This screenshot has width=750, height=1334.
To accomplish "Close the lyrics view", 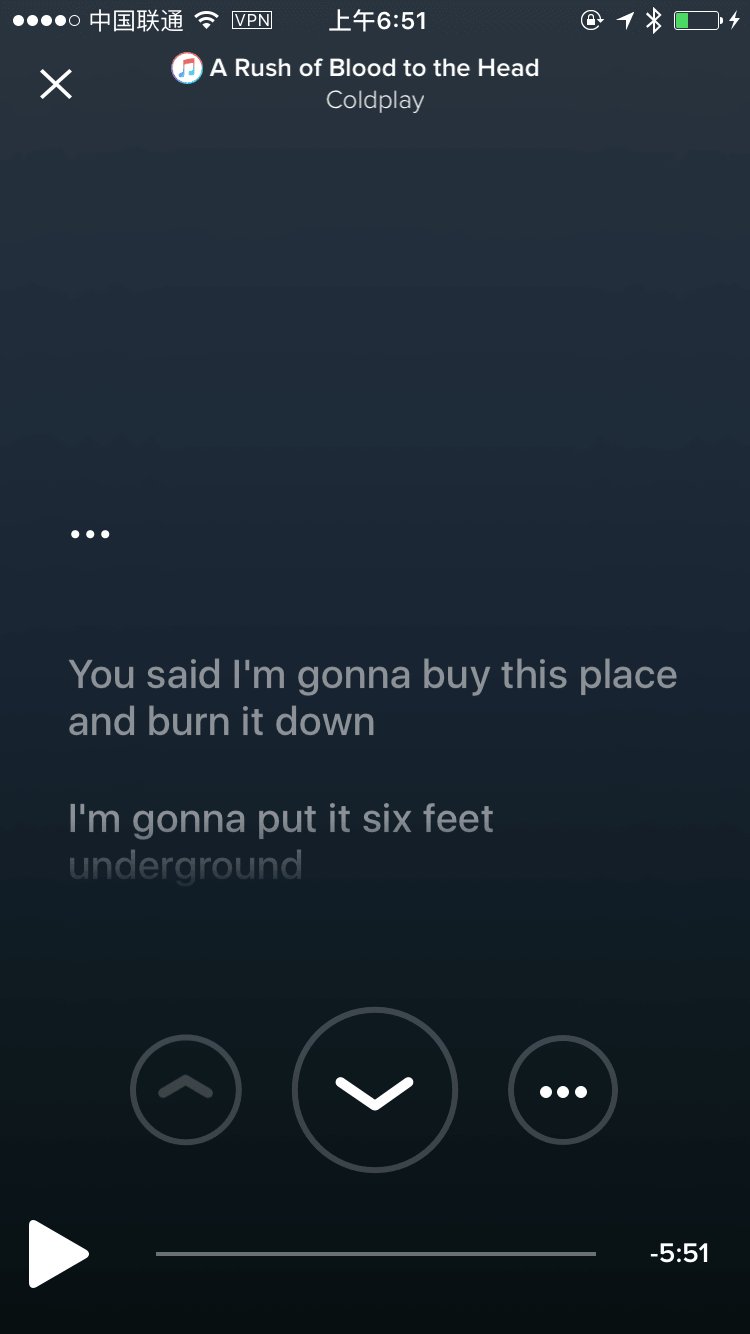I will click(56, 84).
